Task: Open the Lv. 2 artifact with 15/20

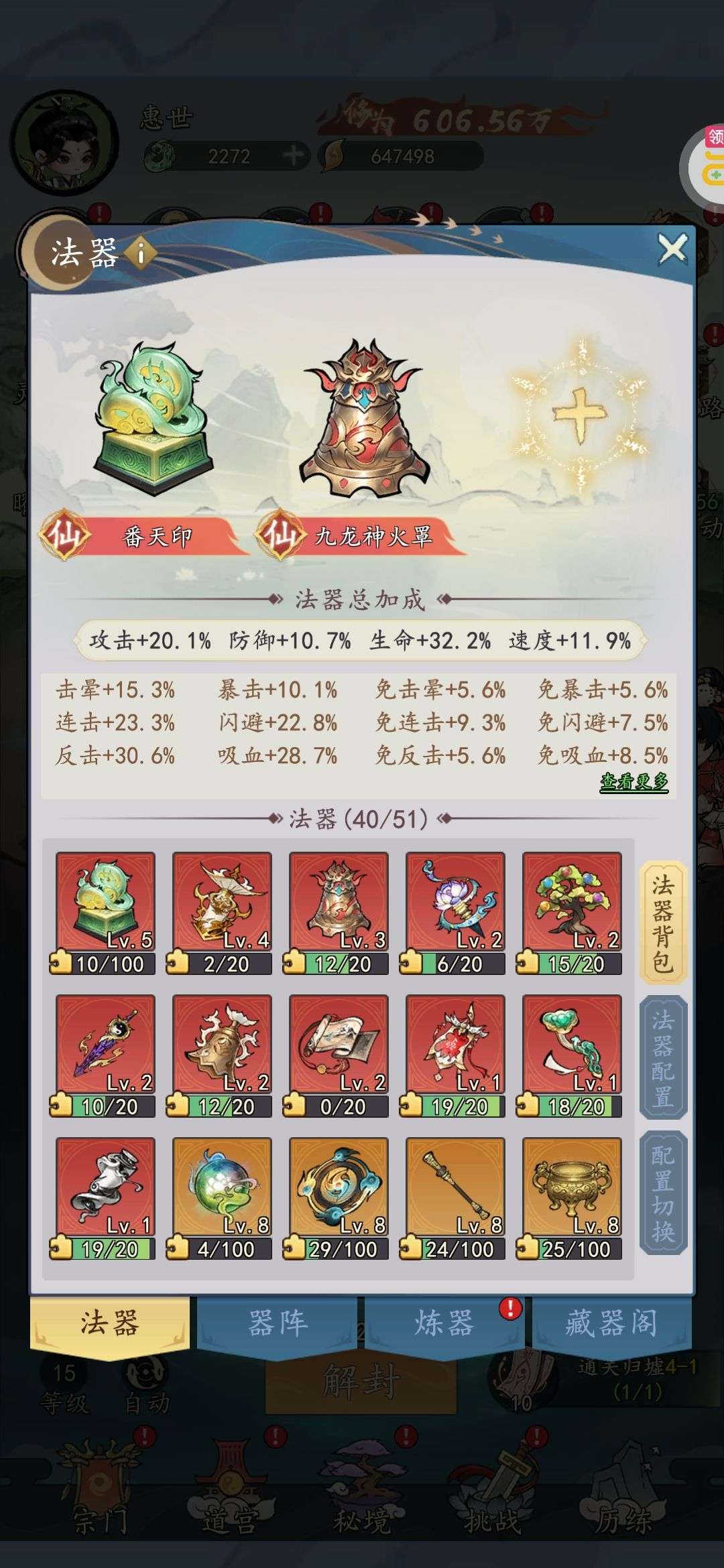Action: [572, 913]
